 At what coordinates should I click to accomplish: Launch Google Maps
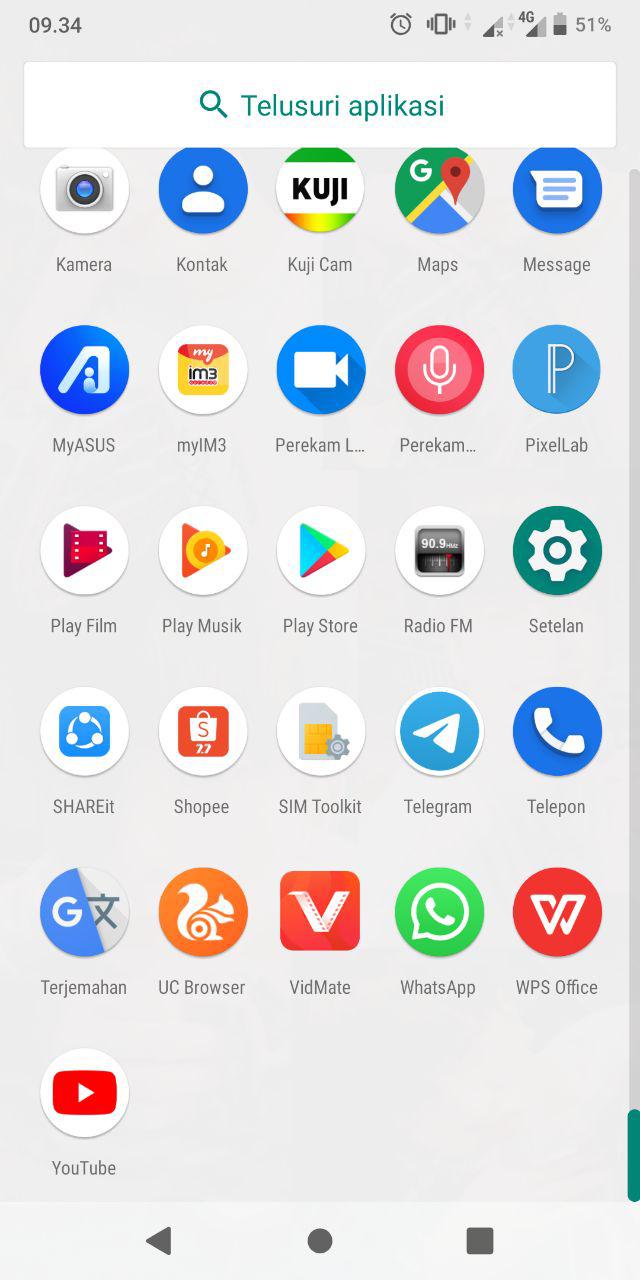click(x=439, y=191)
